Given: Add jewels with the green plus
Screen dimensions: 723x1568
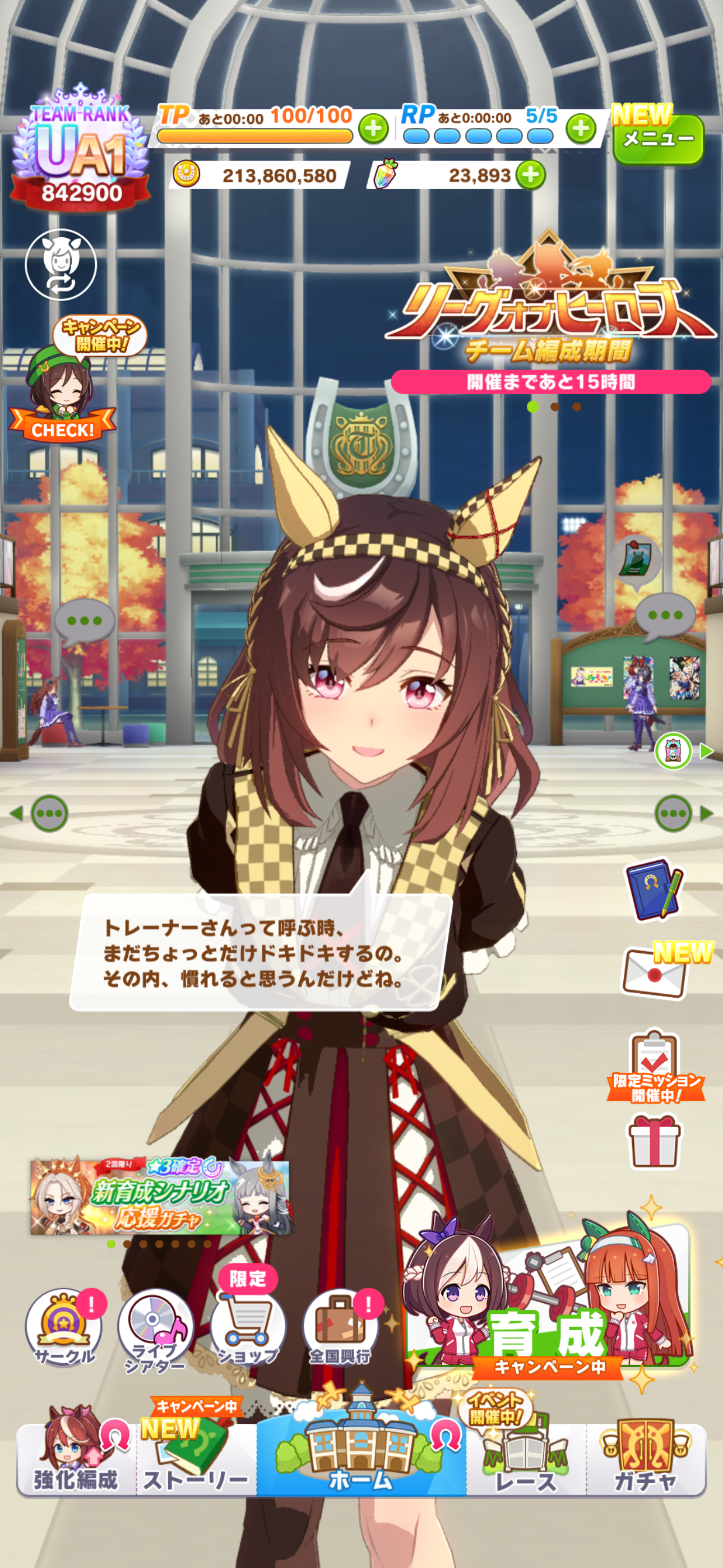Looking at the screenshot, I should click(530, 176).
